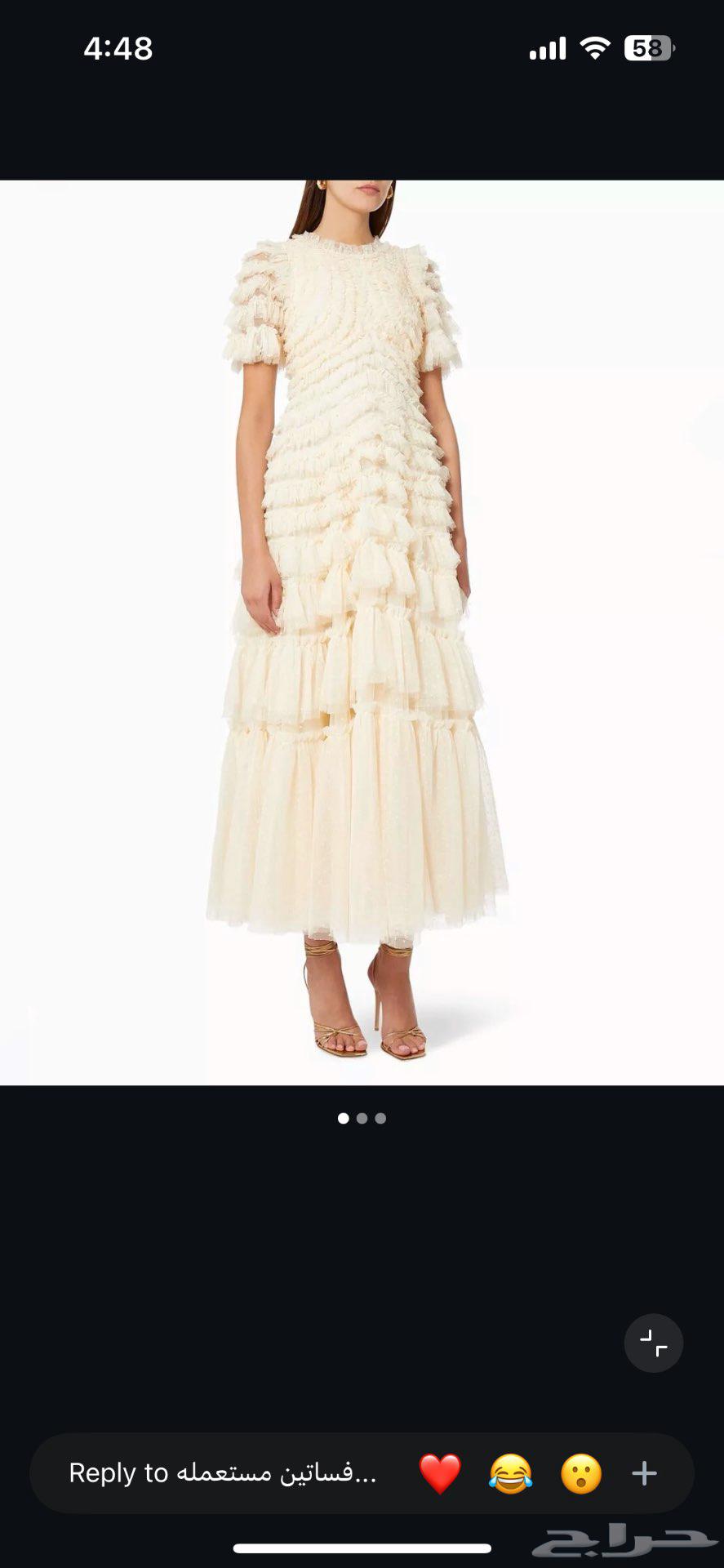This screenshot has width=724, height=1568.
Task: React with the laughing tears emoji
Action: pos(511,1473)
